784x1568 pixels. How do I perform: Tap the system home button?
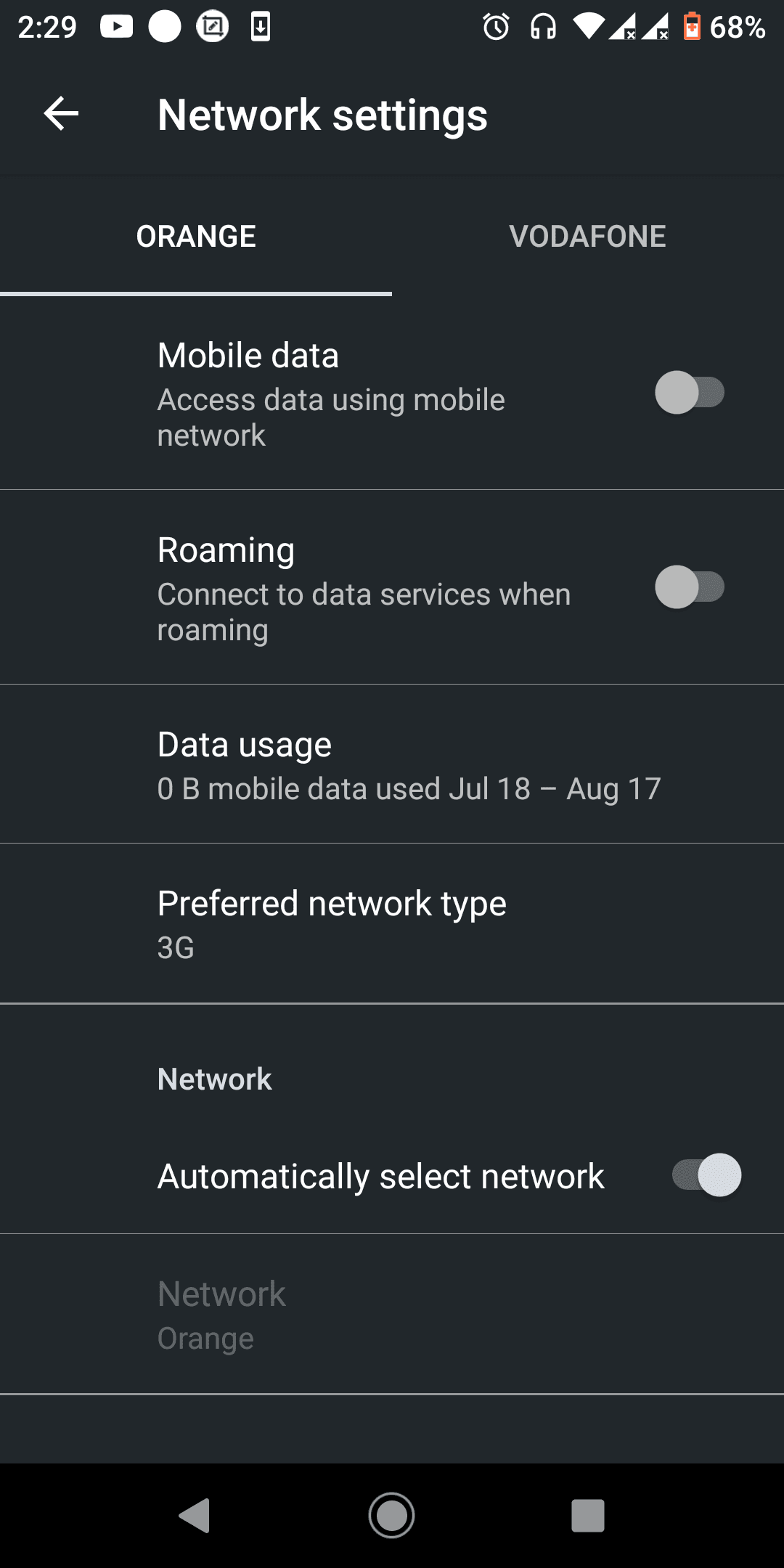click(391, 1515)
